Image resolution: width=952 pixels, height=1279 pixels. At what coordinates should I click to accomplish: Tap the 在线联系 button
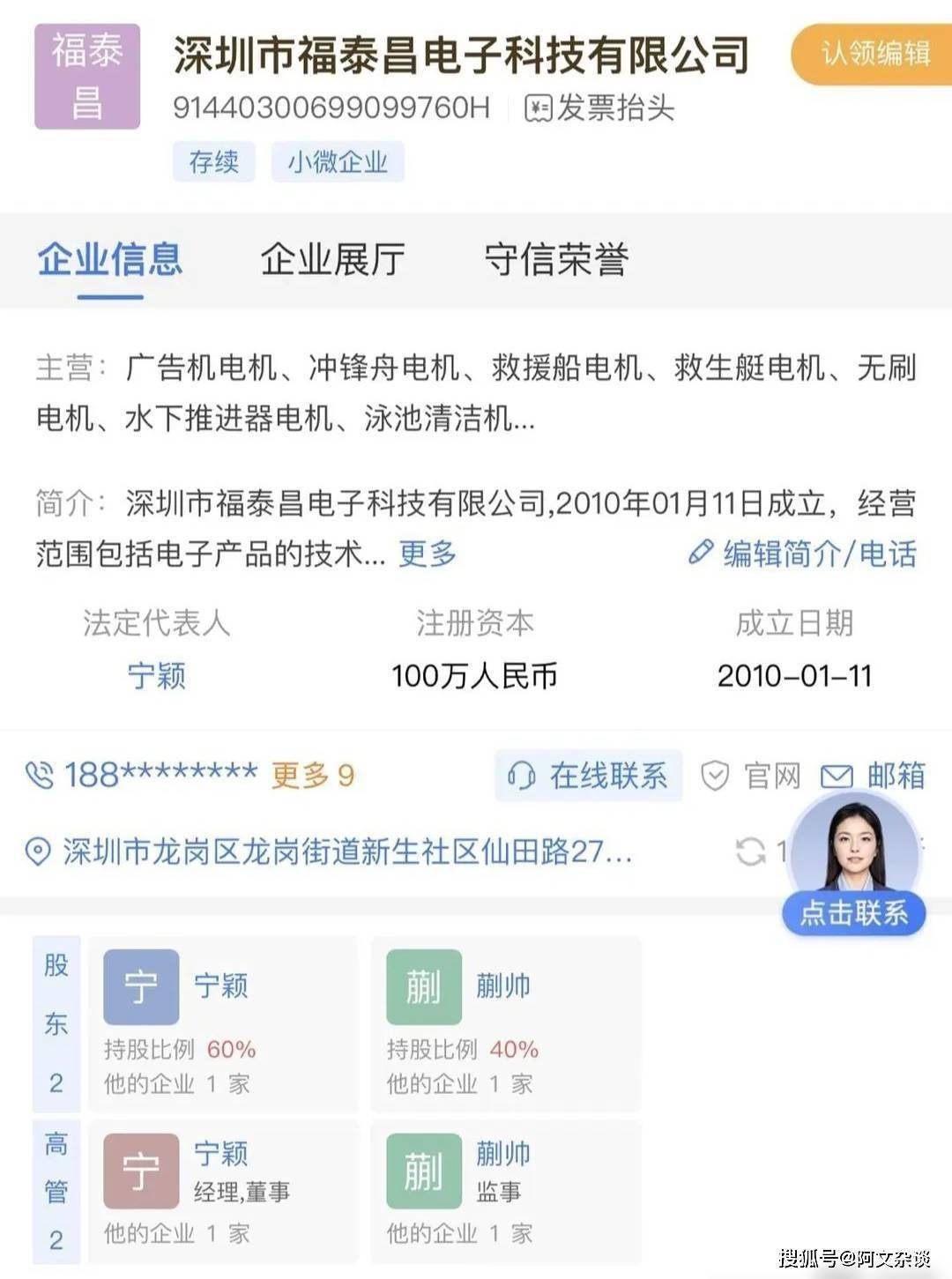point(589,776)
